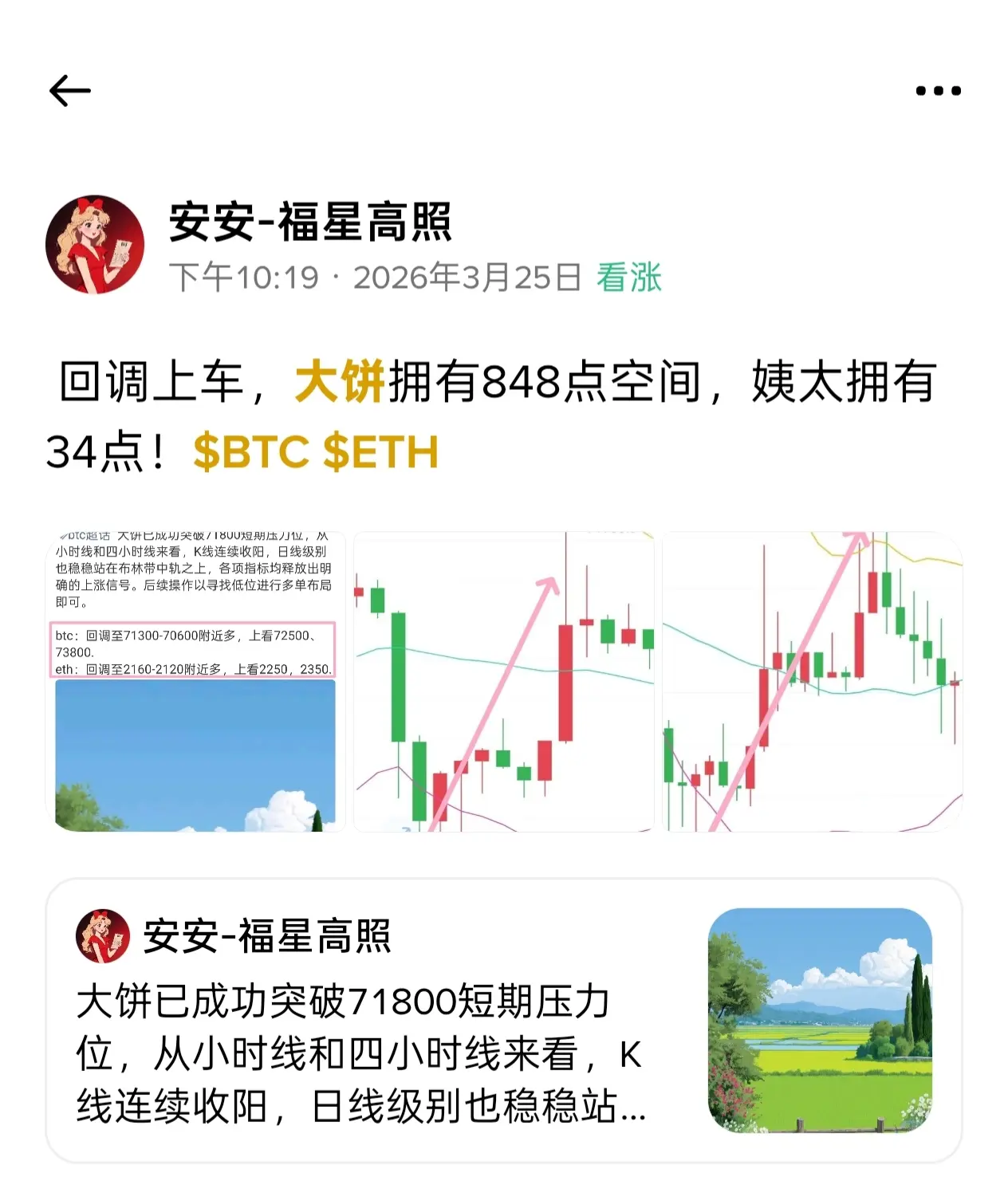Go back using the arrow icon
1008x1177 pixels.
click(x=70, y=91)
